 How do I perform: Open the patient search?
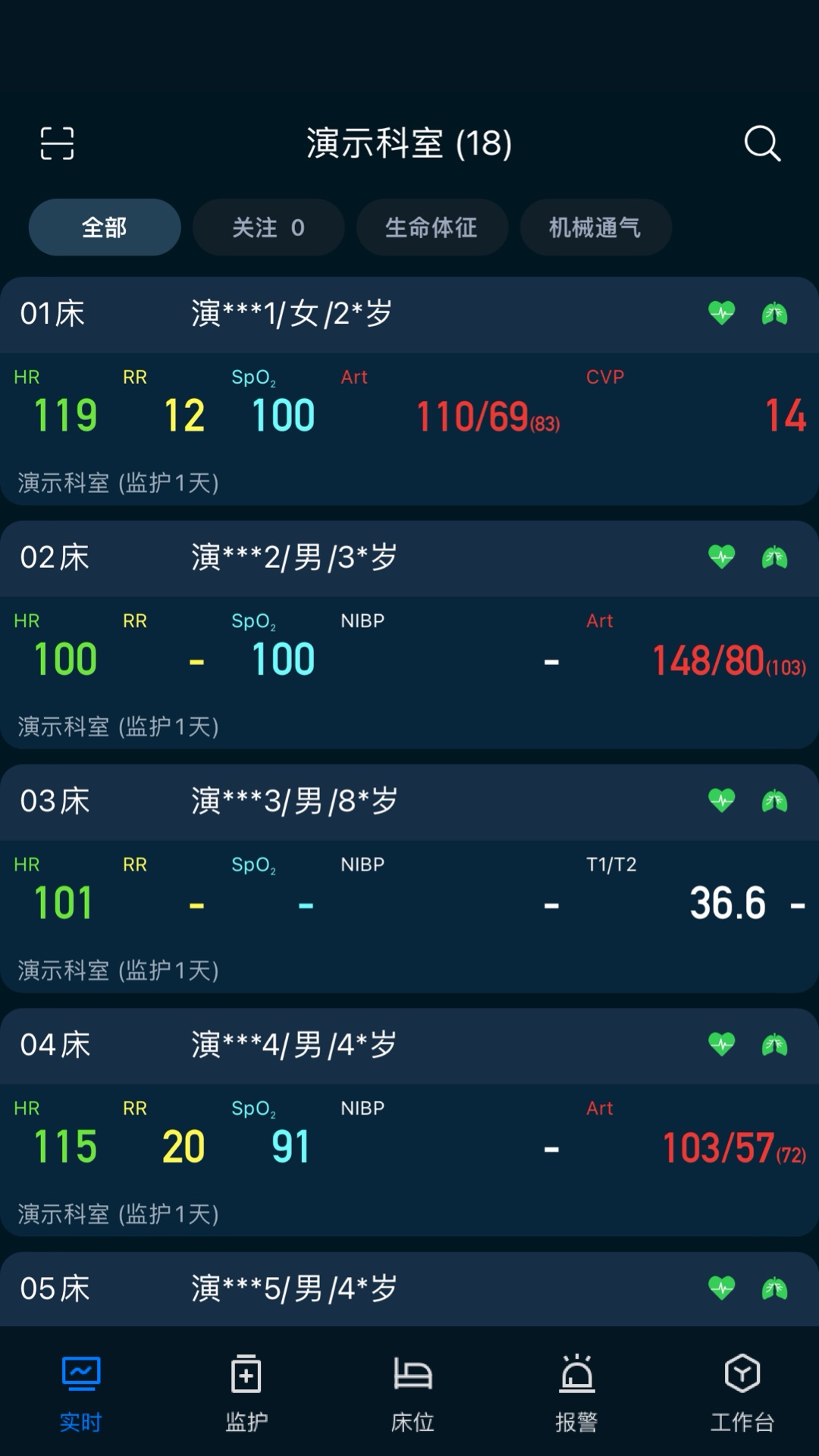(x=762, y=144)
